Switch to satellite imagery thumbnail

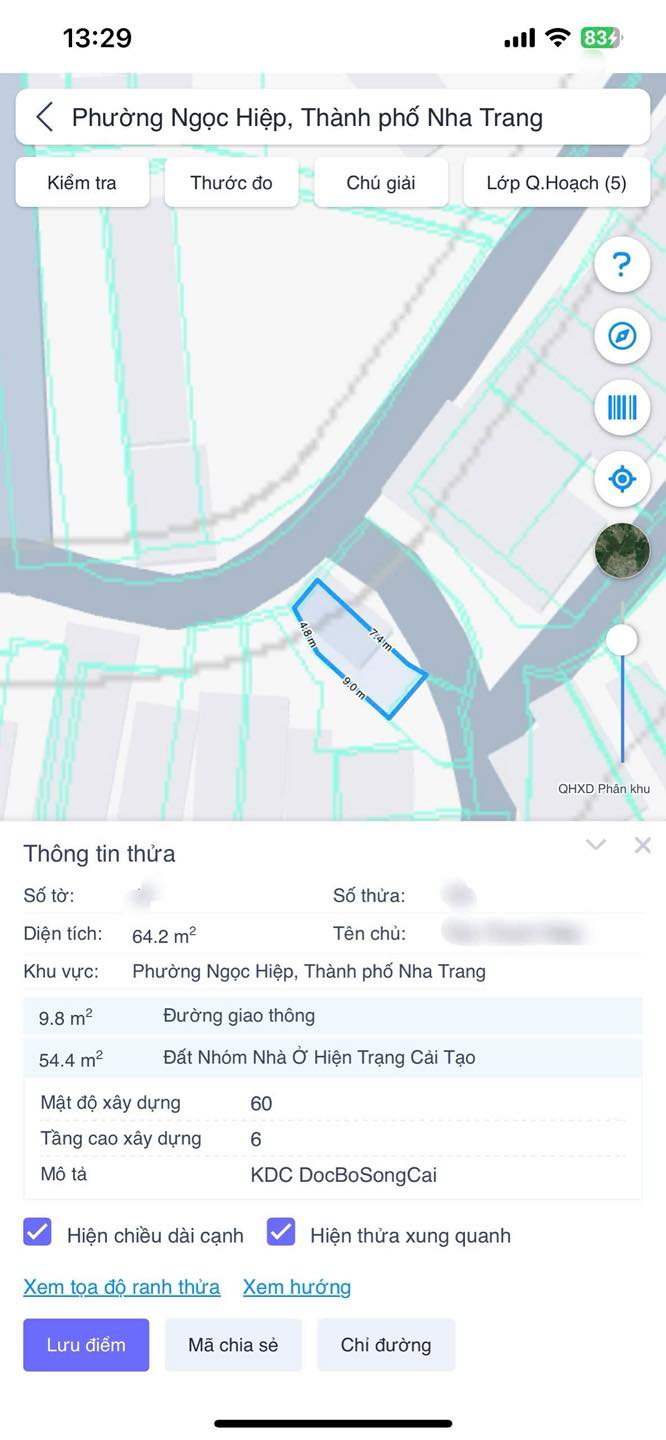[x=622, y=550]
